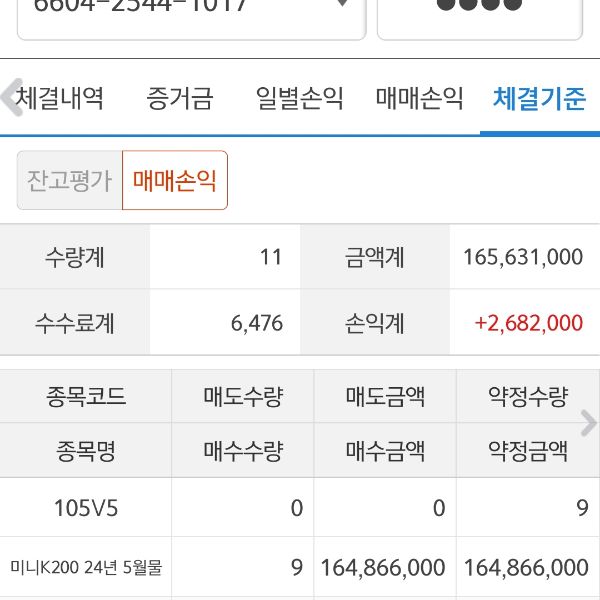600x600 pixels.
Task: Show the 잔고평가 view
Action: [70, 180]
